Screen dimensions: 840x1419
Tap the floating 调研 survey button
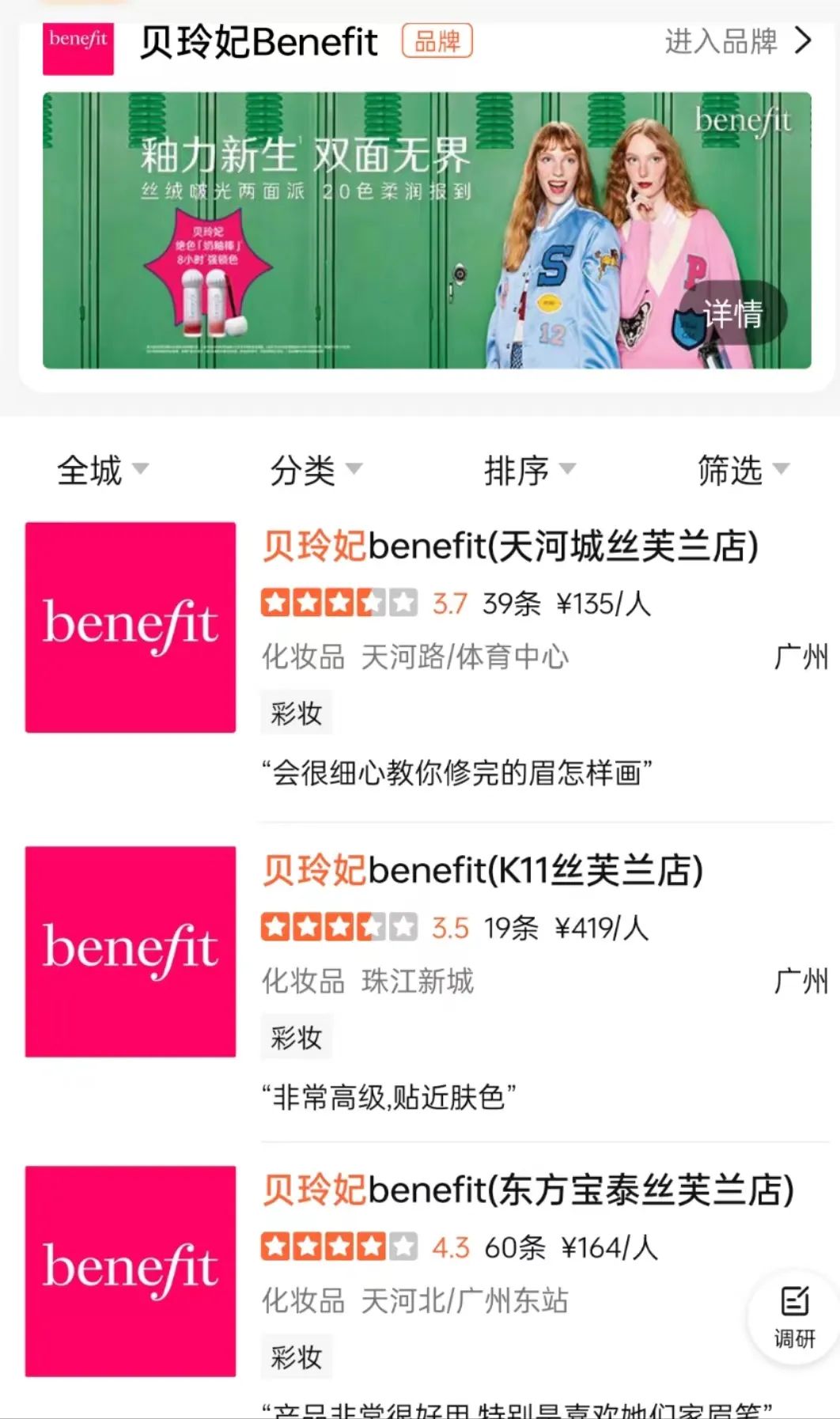pyautogui.click(x=794, y=1318)
